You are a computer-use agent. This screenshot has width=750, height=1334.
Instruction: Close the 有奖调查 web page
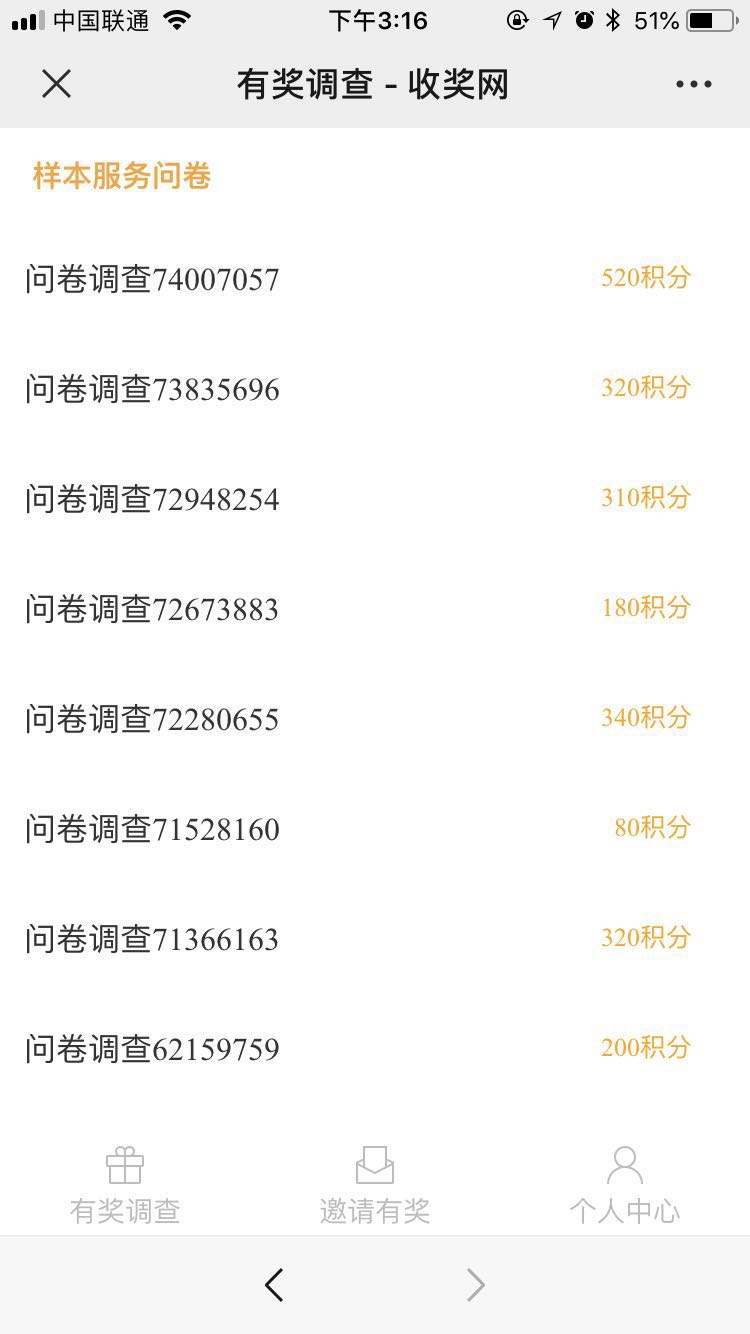click(x=57, y=85)
